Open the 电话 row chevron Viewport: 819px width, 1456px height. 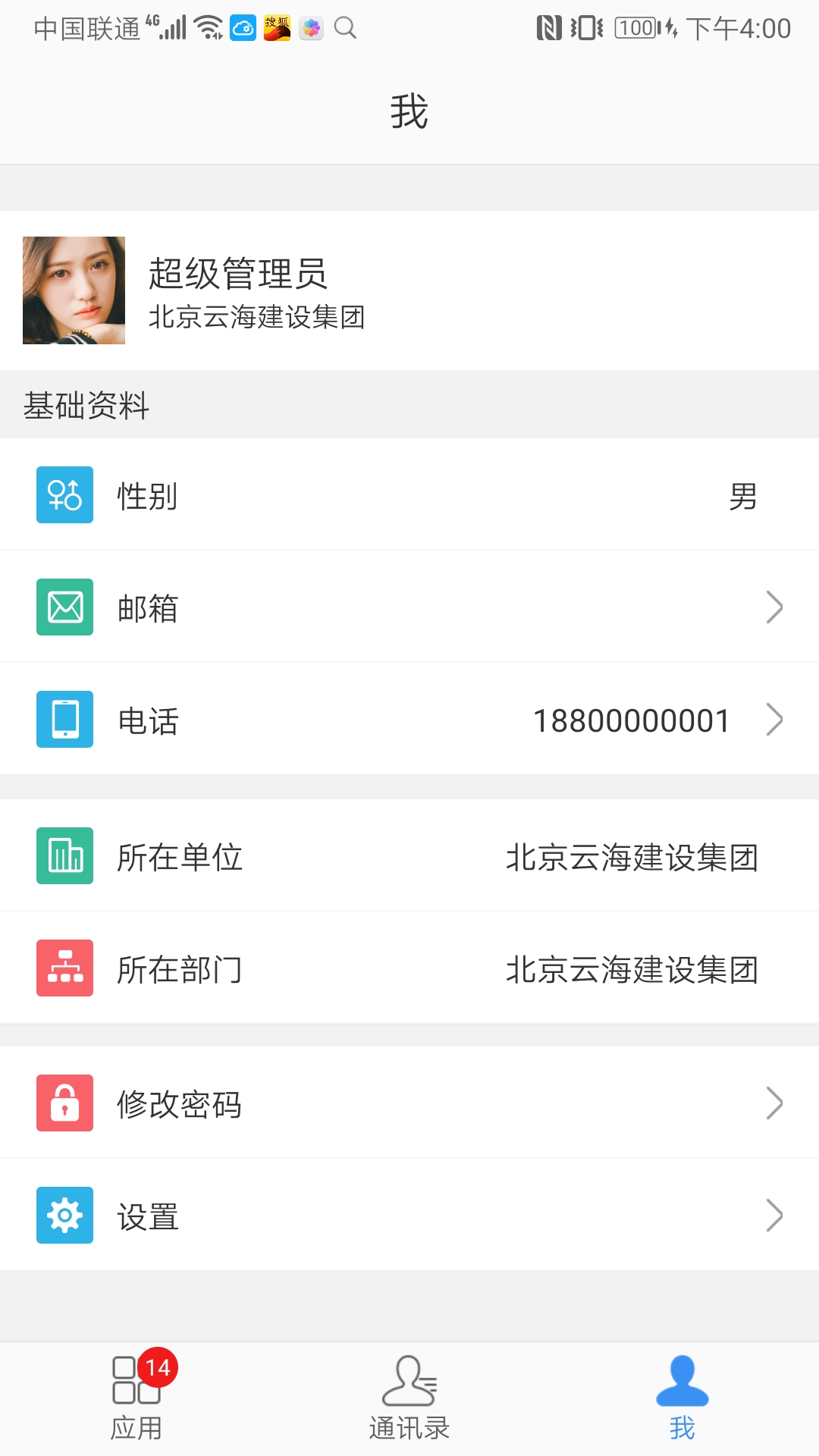775,719
